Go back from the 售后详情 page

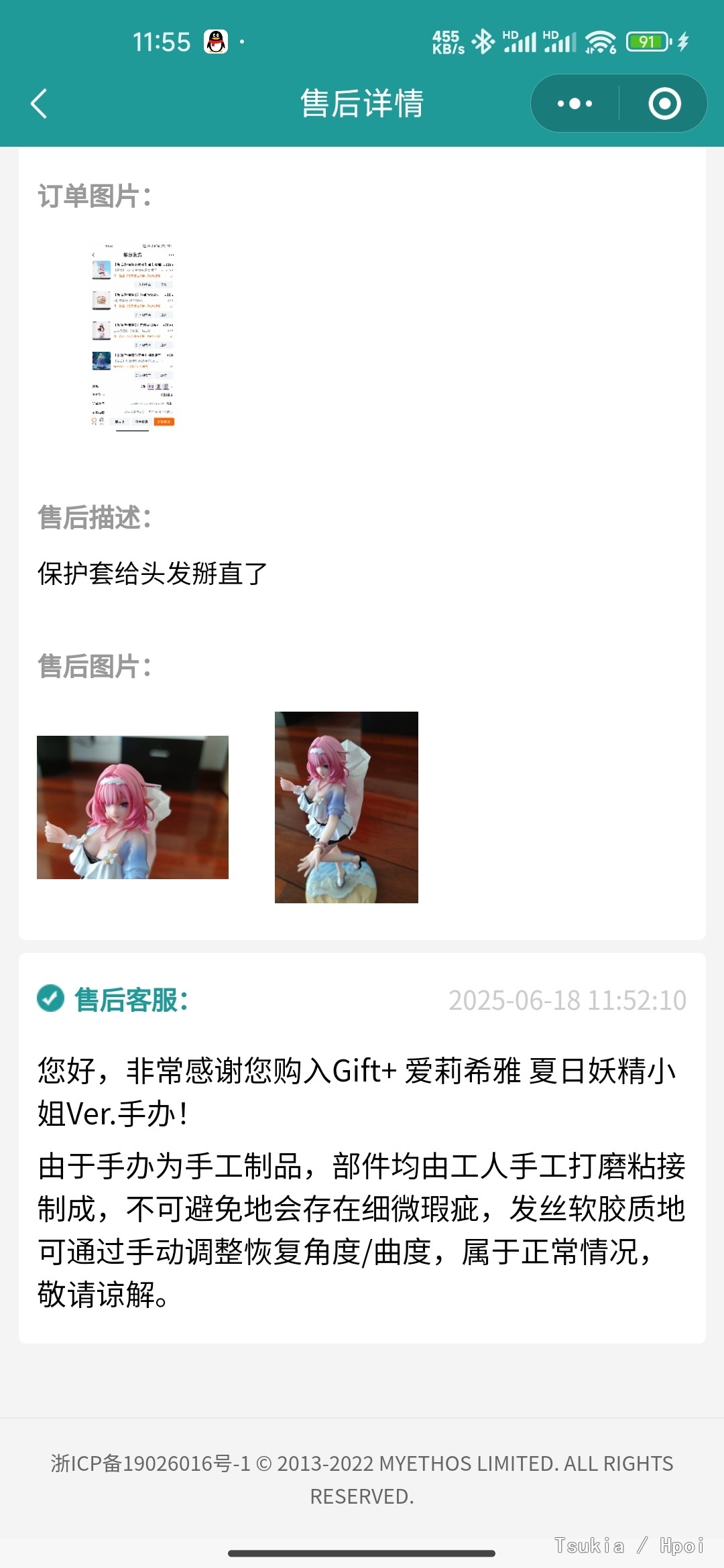pos(40,104)
